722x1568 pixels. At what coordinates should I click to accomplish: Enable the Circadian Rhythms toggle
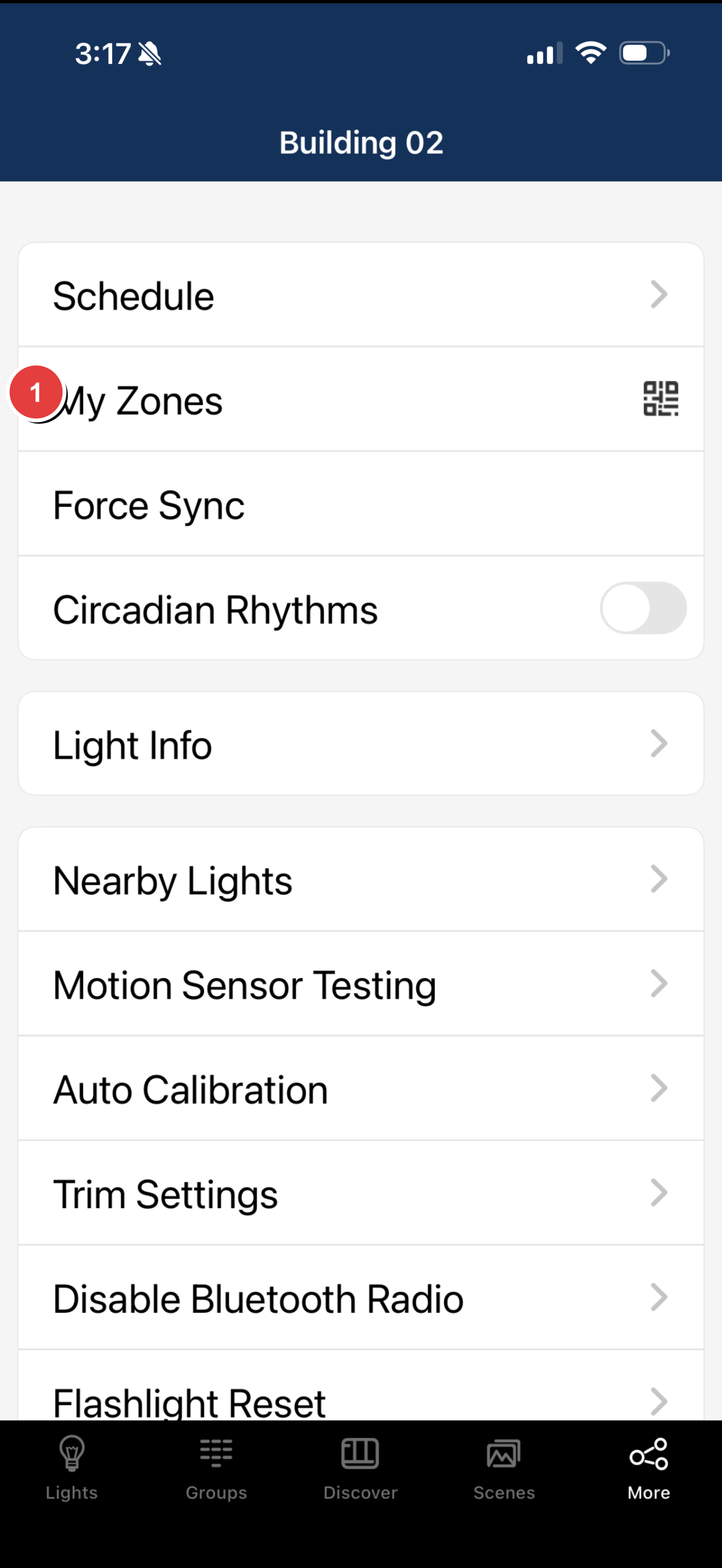(644, 608)
